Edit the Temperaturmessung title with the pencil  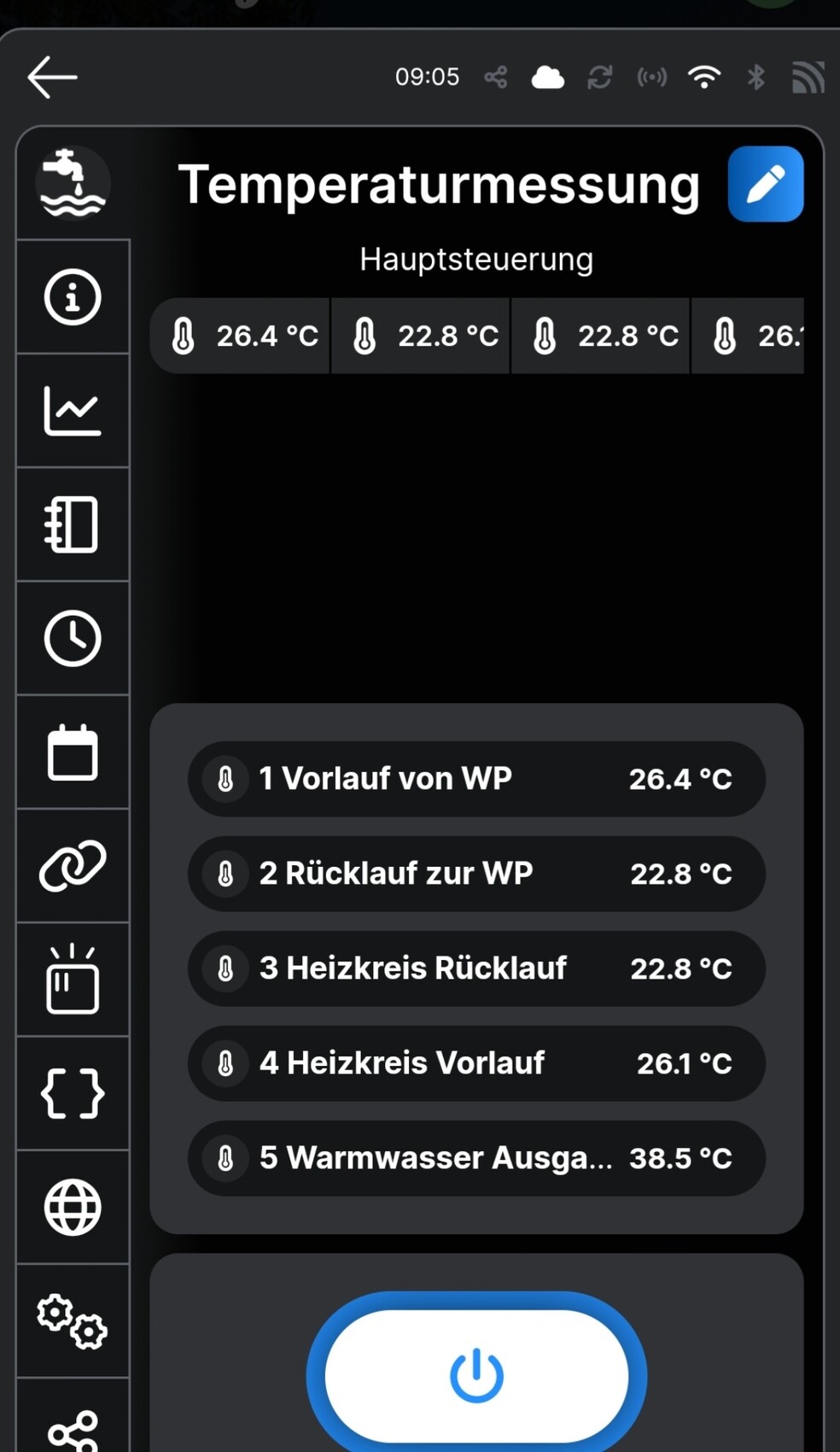765,184
